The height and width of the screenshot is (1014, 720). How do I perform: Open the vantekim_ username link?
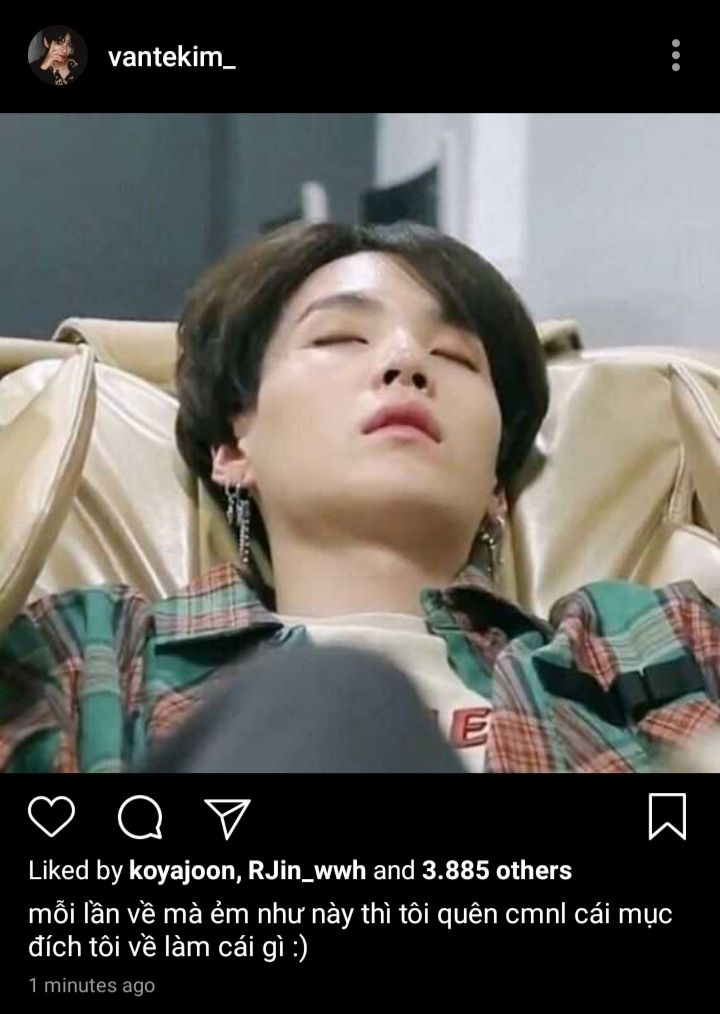pyautogui.click(x=171, y=57)
